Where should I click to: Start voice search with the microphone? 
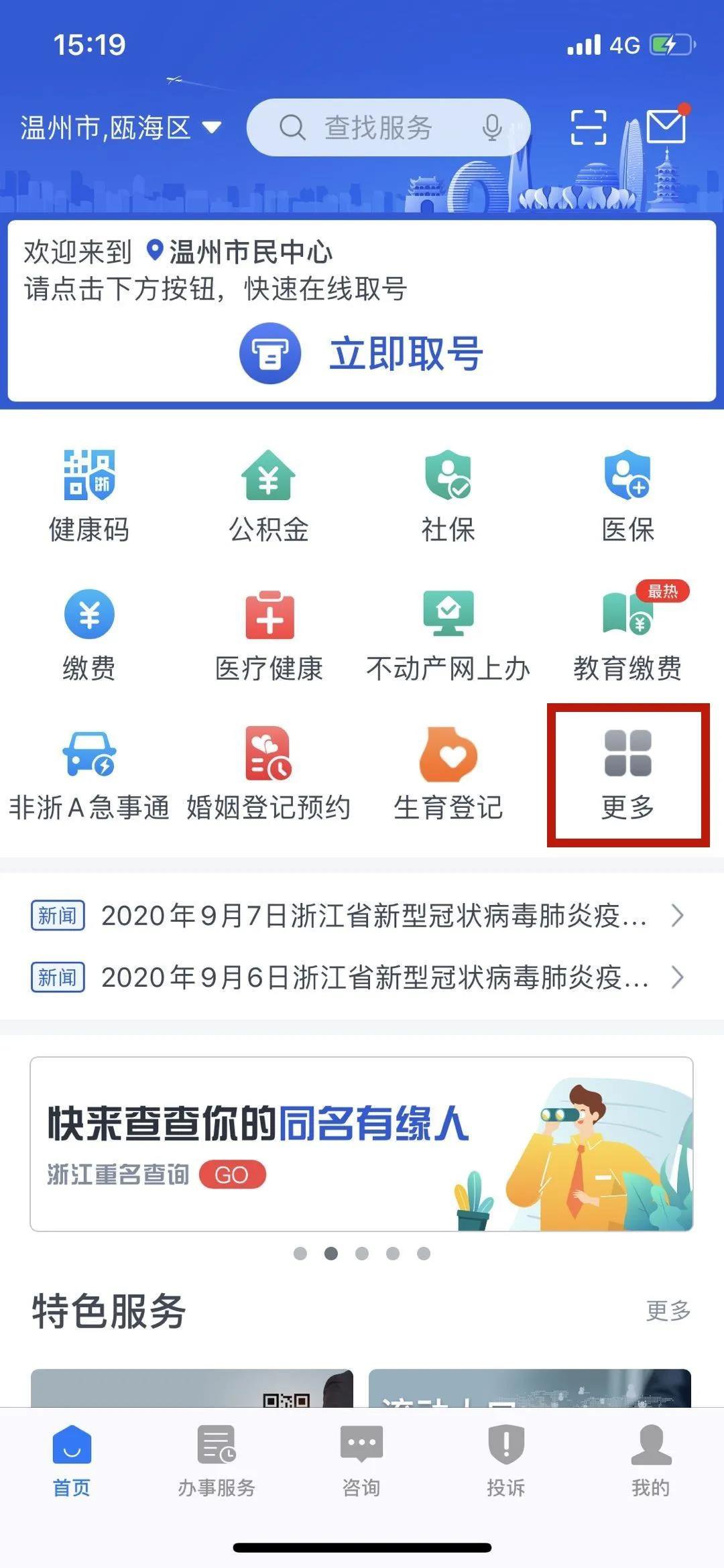(x=492, y=127)
